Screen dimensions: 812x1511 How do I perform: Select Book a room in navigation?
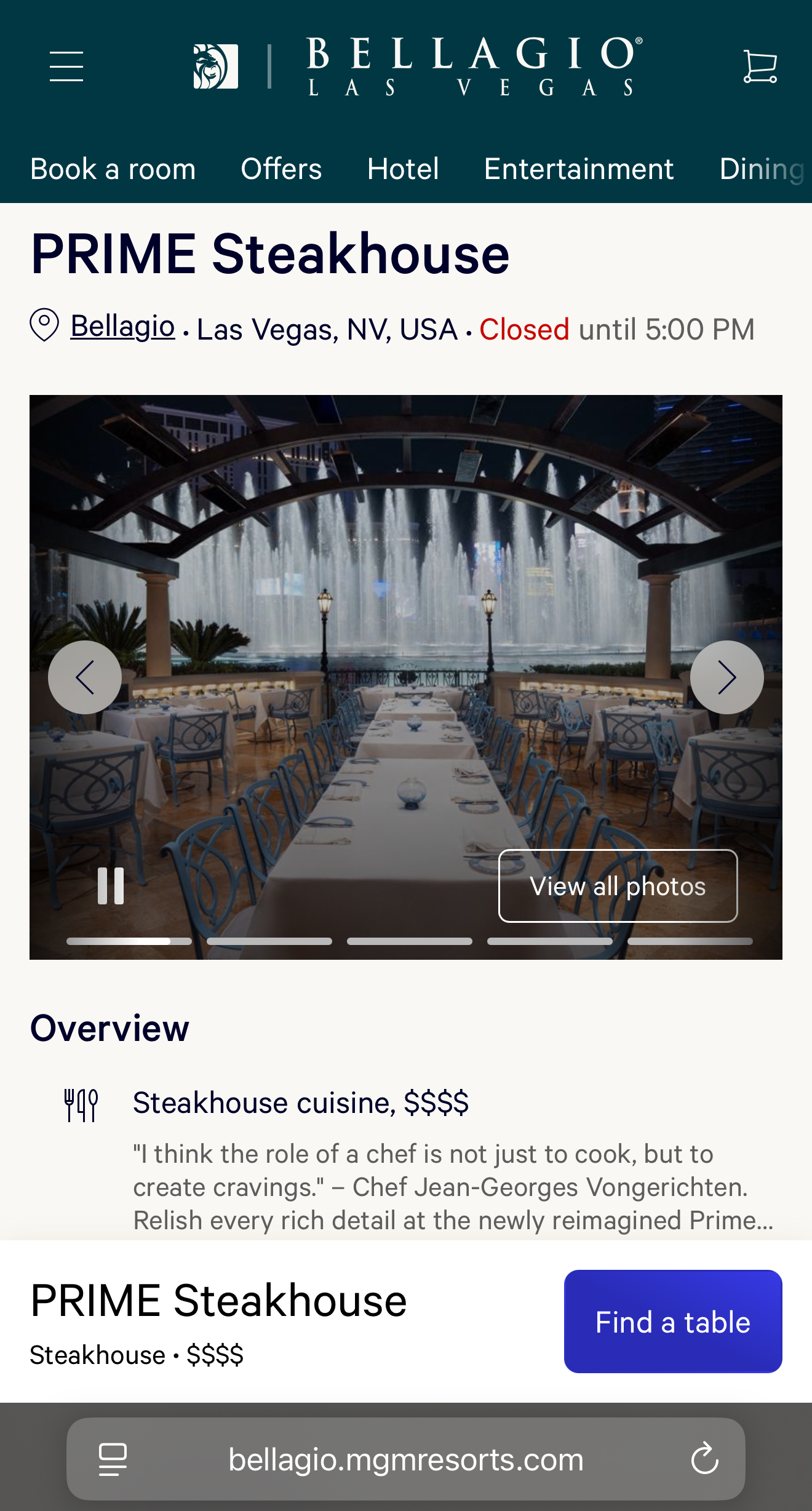[x=113, y=169]
